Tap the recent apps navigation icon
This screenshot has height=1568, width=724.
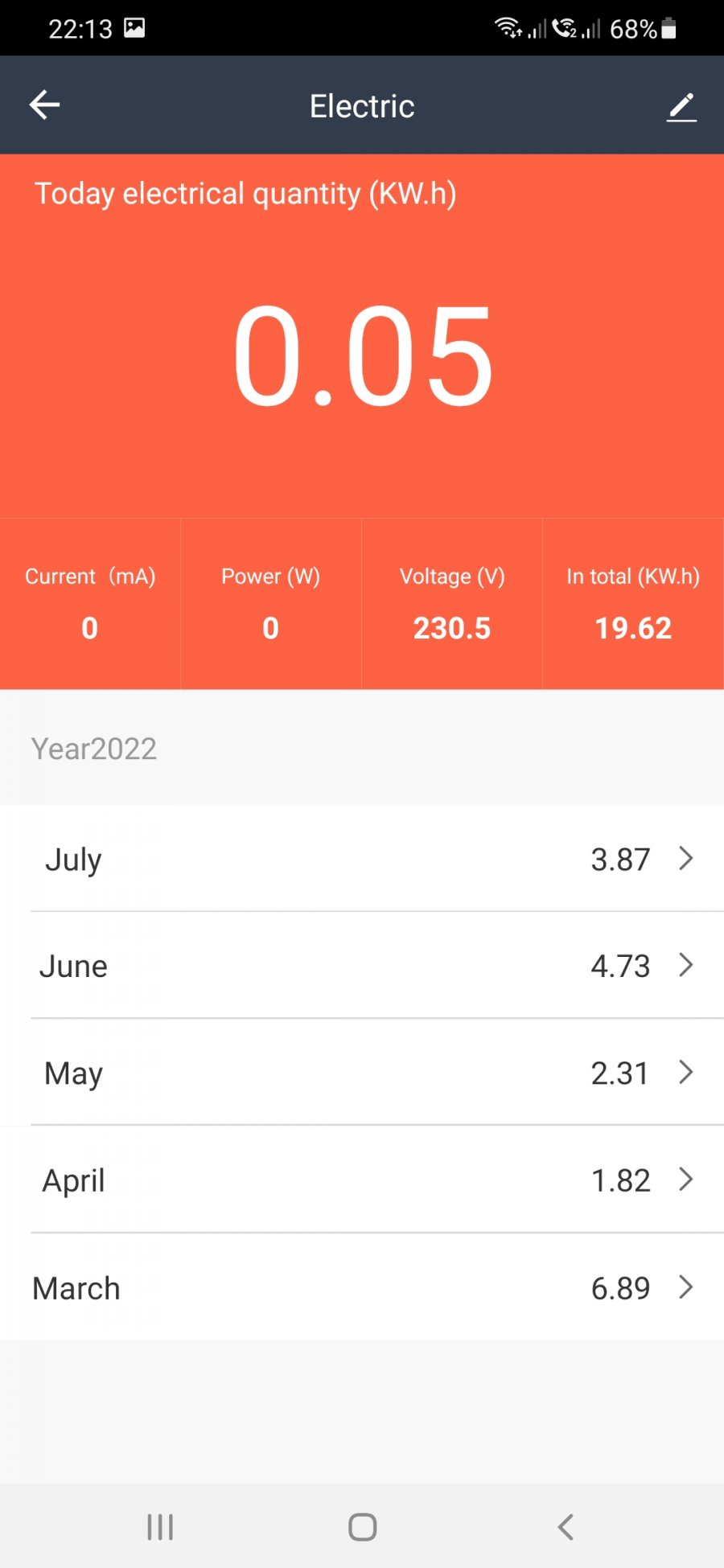(160, 1527)
